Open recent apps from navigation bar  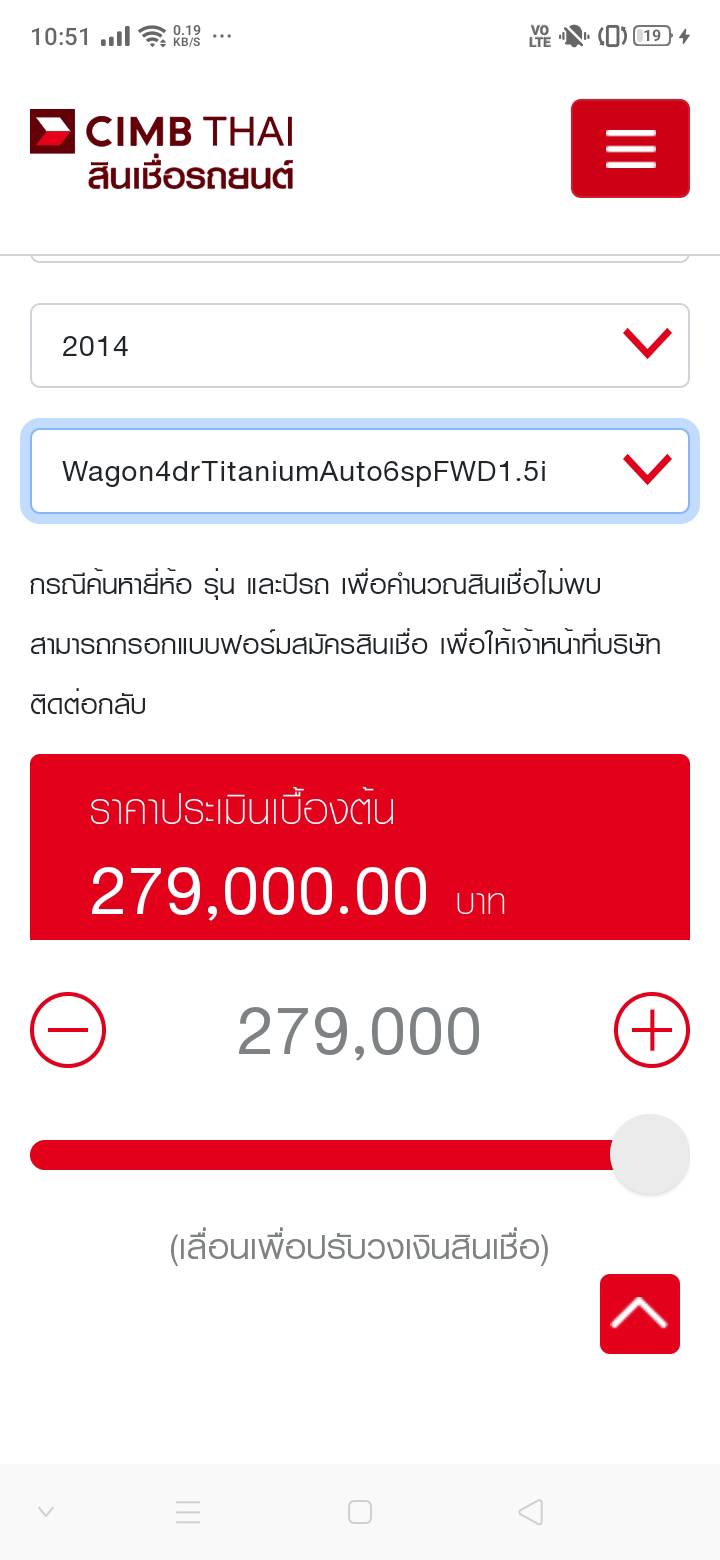tap(188, 1512)
